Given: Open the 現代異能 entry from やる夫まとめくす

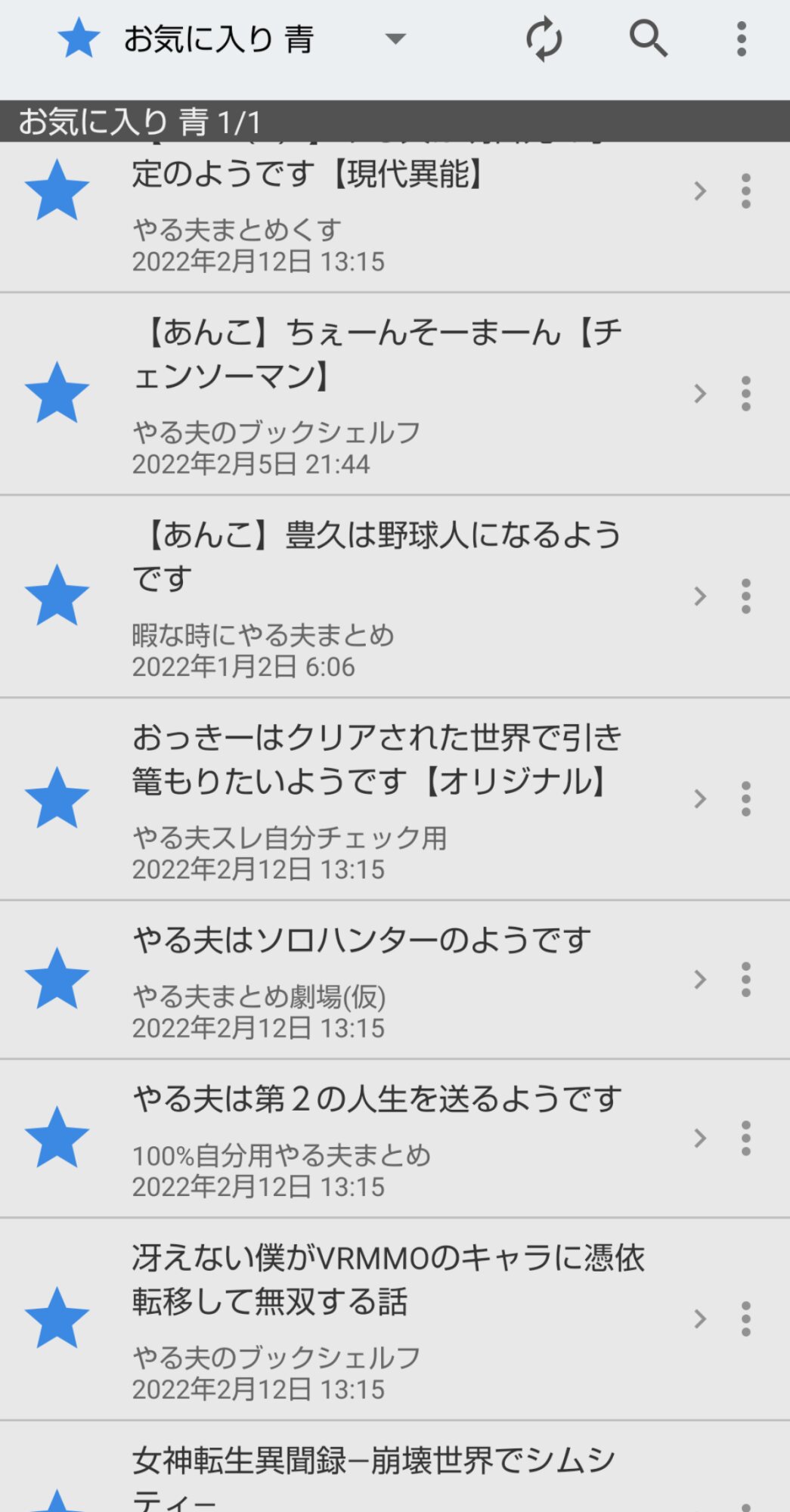Looking at the screenshot, I should tap(395, 217).
